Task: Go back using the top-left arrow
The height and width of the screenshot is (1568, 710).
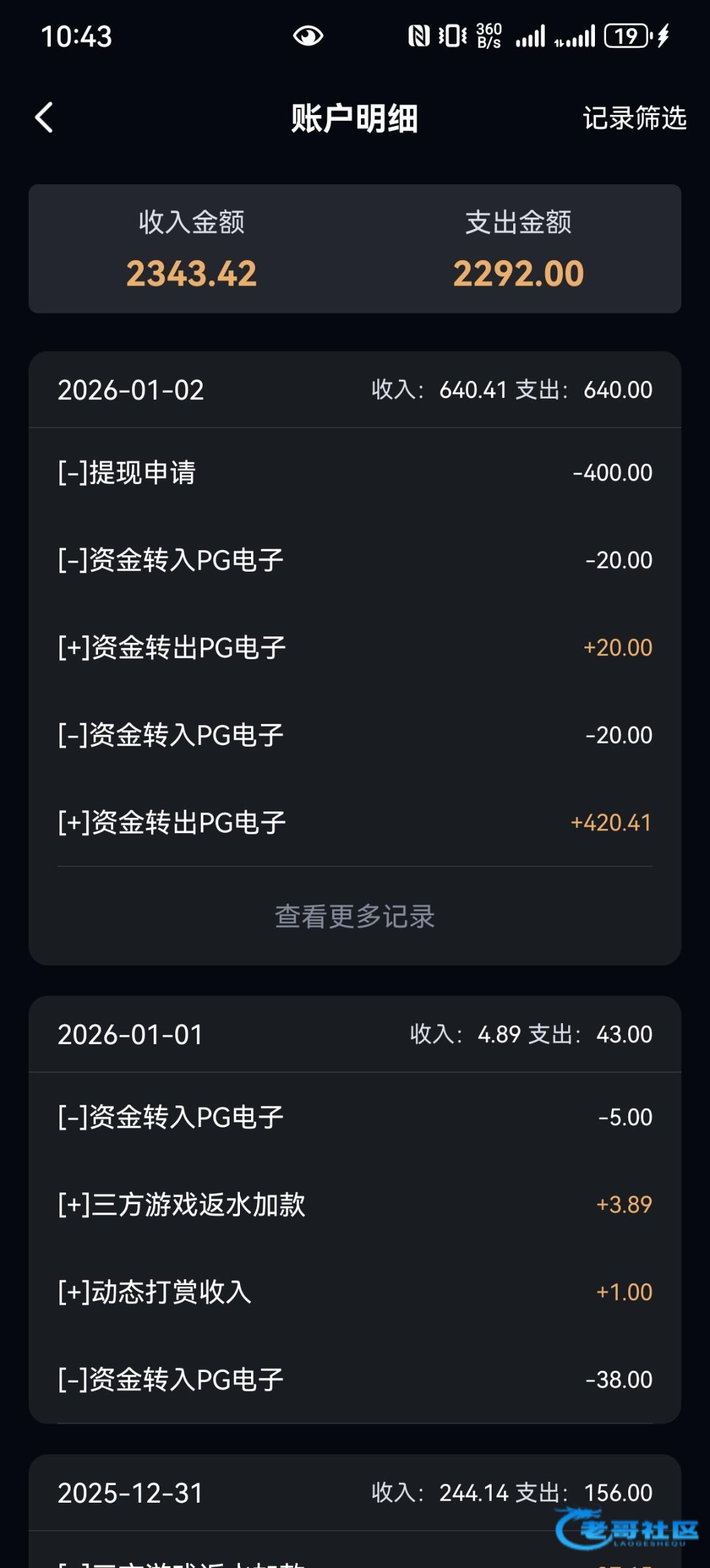Action: pyautogui.click(x=44, y=118)
